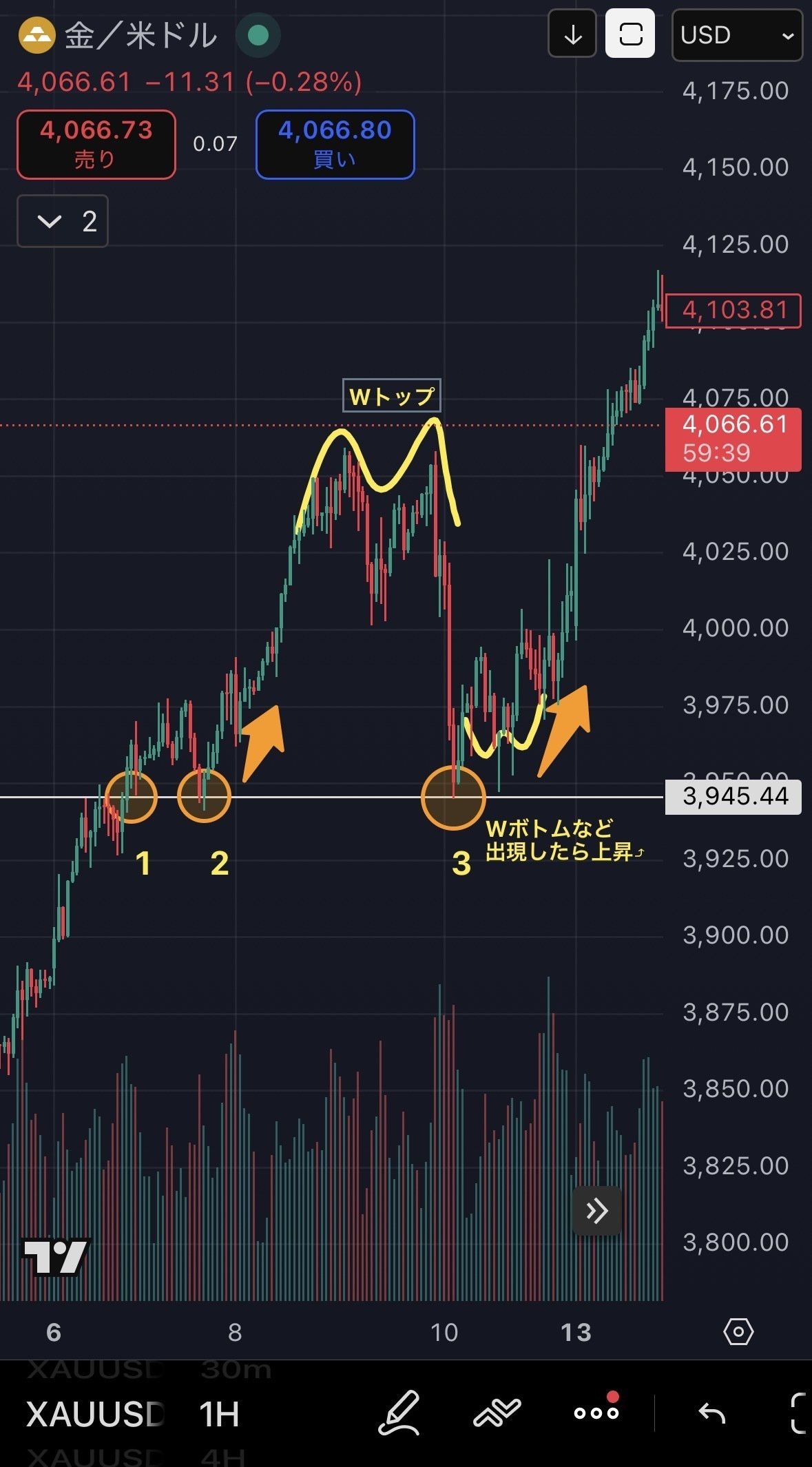Open chart settings gear icon

738,1332
